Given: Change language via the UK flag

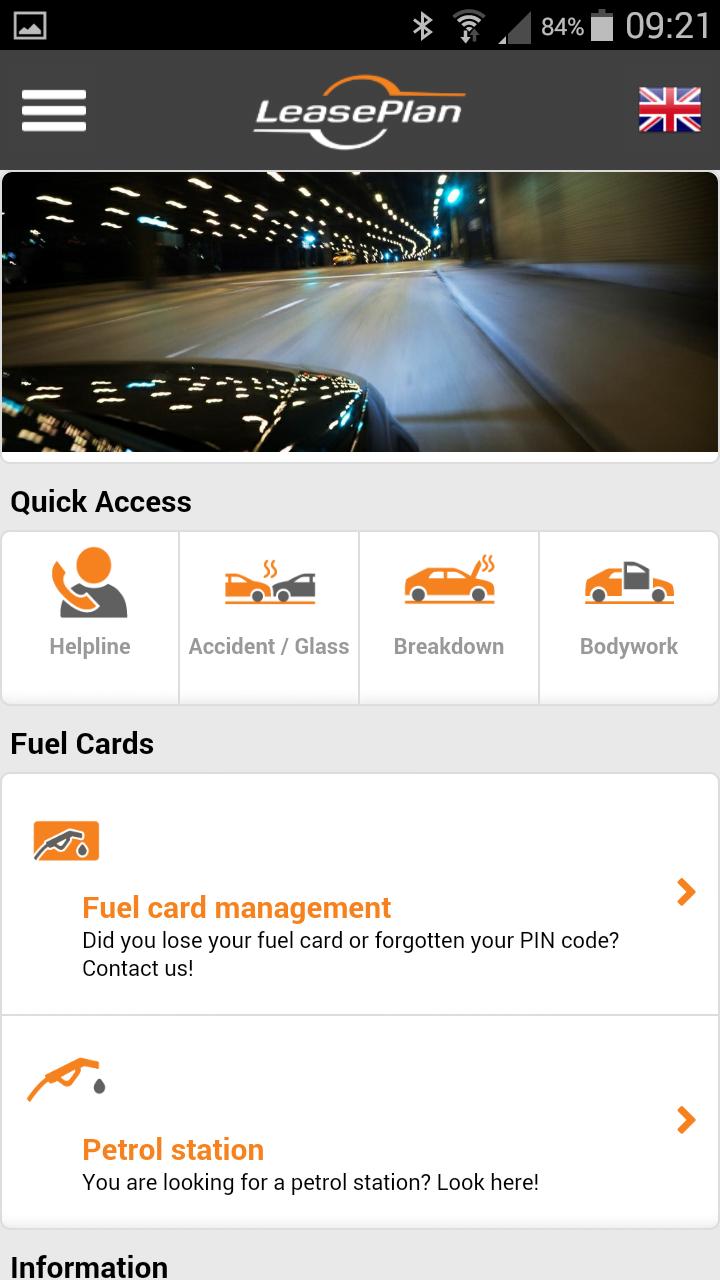Looking at the screenshot, I should (669, 110).
